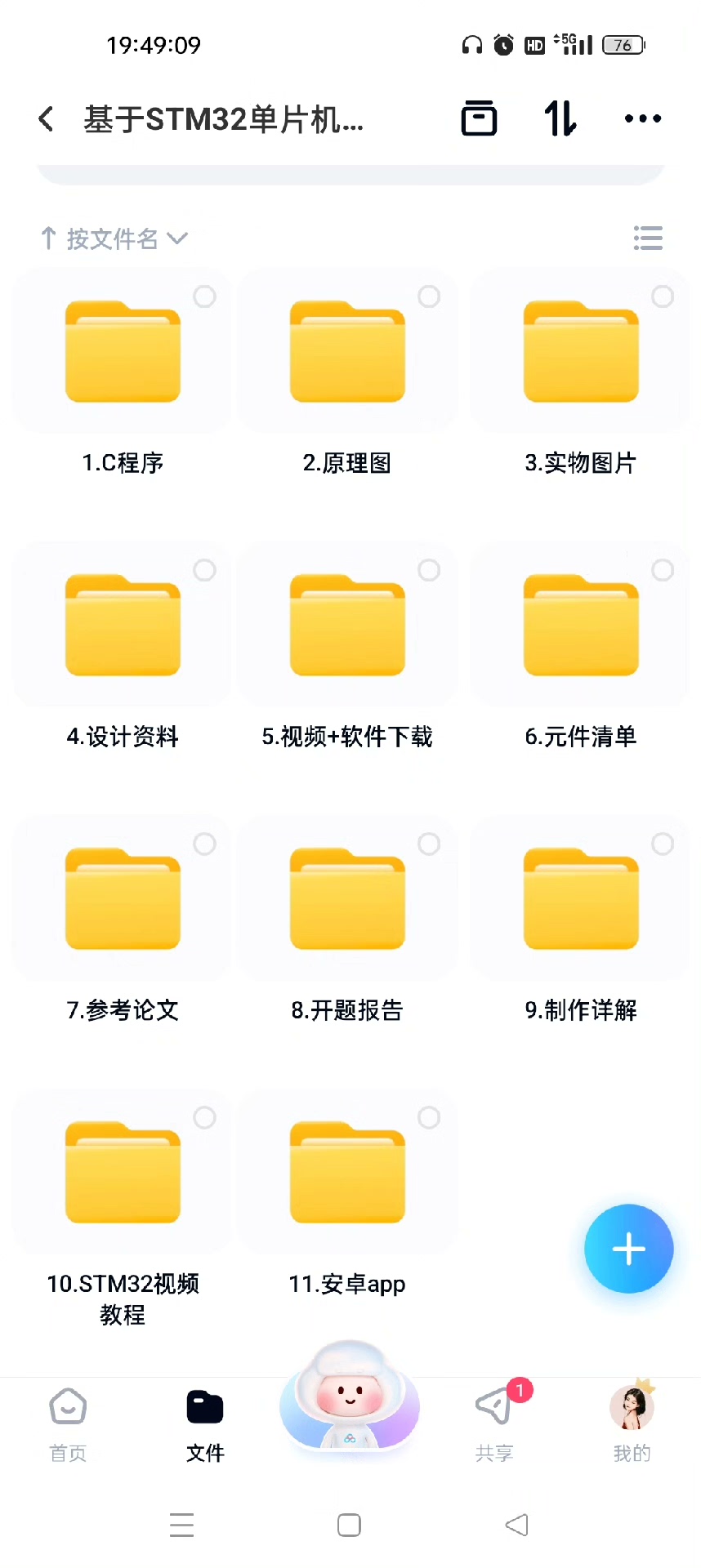Open the 10.STM32视频教程 folder
This screenshot has width=701, height=1568.
123,1174
